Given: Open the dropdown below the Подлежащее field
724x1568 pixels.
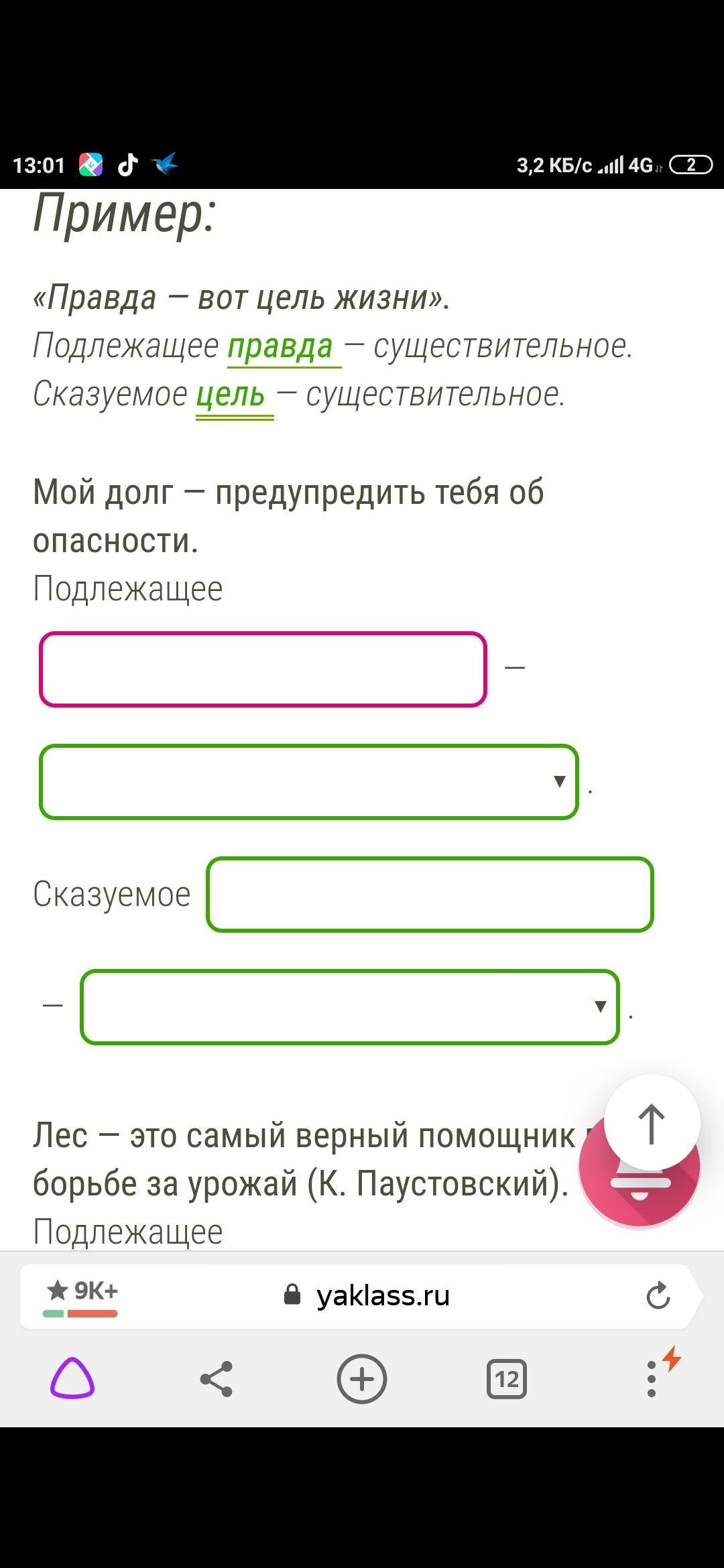Looking at the screenshot, I should click(309, 781).
